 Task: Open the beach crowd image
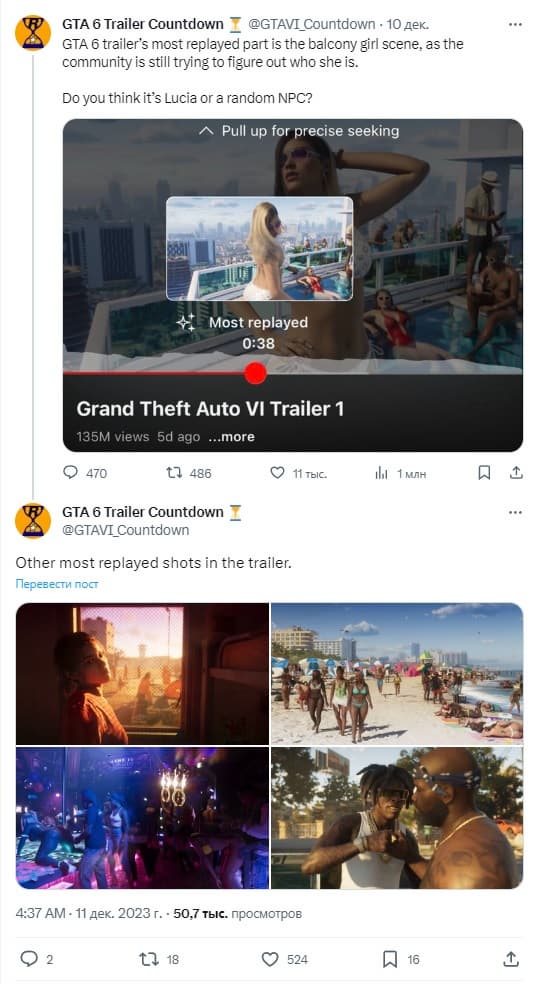tap(397, 673)
